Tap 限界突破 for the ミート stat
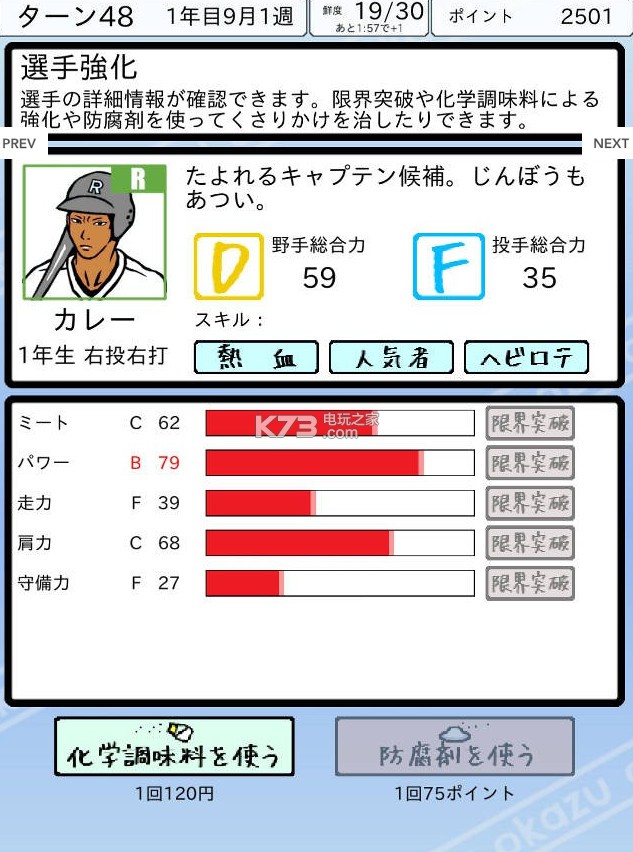Screen dimensions: 633x852 pos(530,423)
